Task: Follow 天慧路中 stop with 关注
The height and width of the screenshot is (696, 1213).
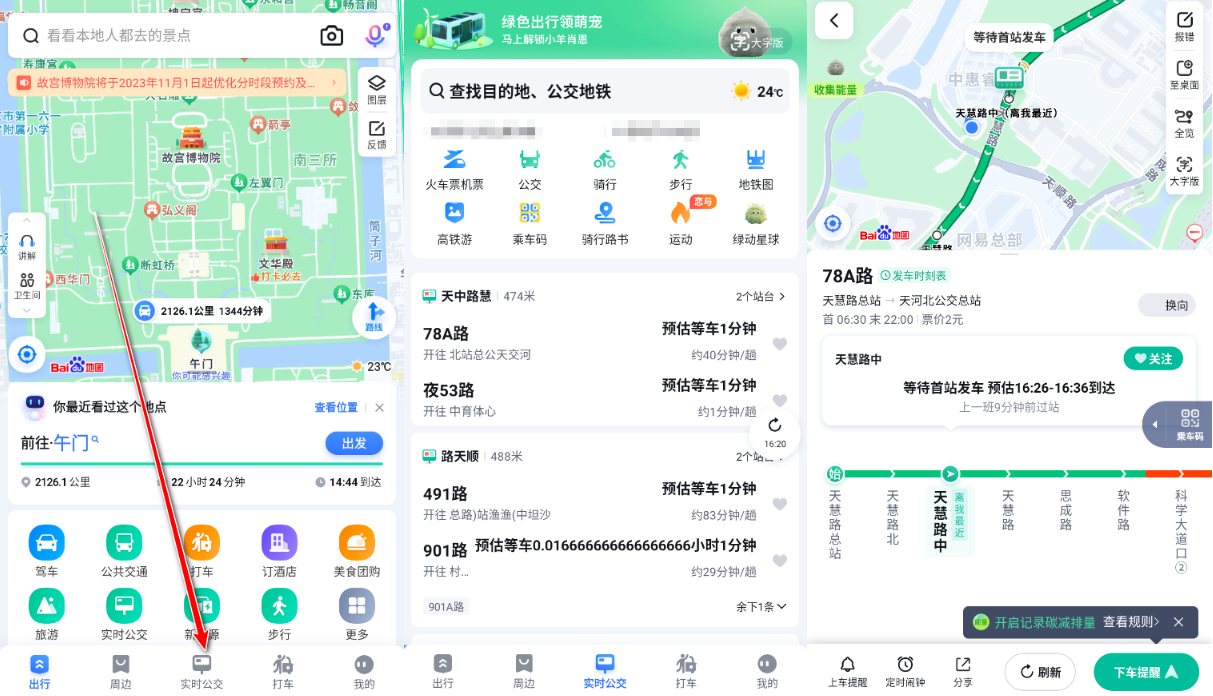Action: tap(1152, 358)
